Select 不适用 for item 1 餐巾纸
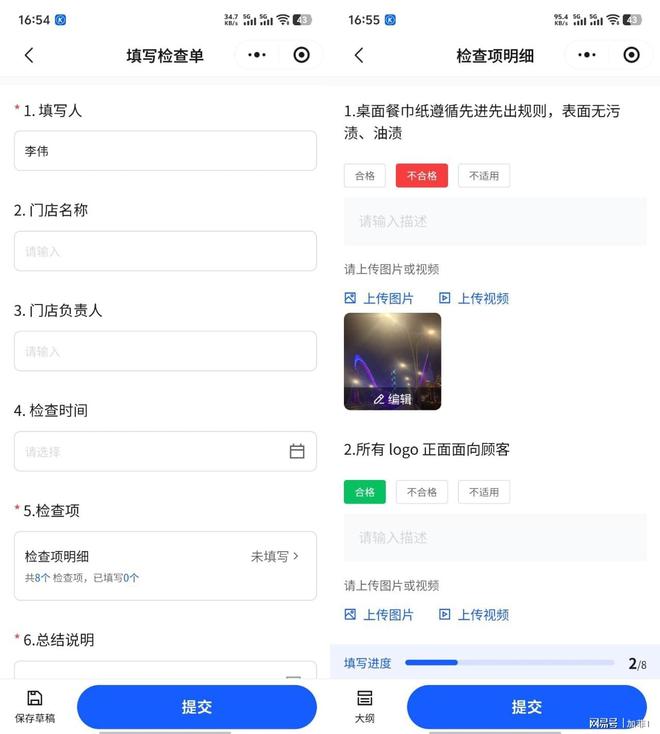This screenshot has height=734, width=660. click(x=484, y=176)
